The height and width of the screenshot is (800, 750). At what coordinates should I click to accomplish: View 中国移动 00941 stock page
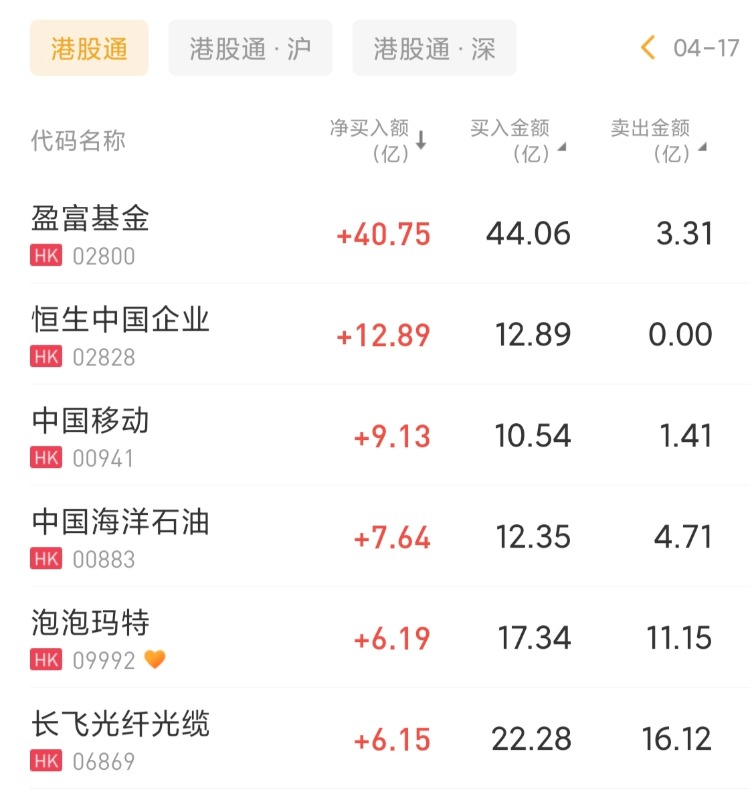(91, 436)
